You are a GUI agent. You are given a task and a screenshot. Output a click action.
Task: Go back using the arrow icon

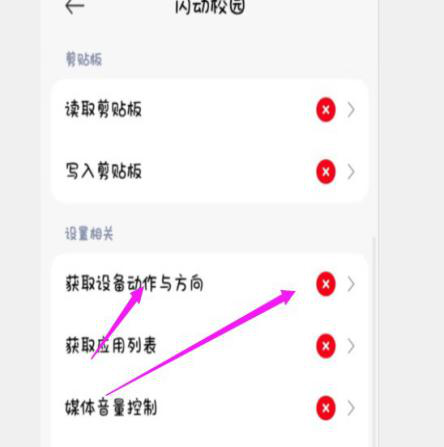point(74,7)
